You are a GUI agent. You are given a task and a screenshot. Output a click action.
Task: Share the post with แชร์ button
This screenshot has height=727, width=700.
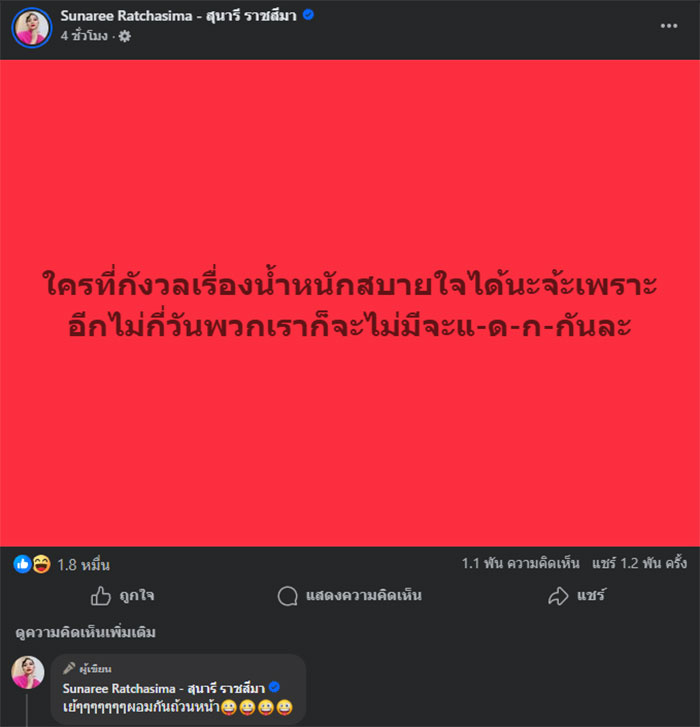point(577,596)
